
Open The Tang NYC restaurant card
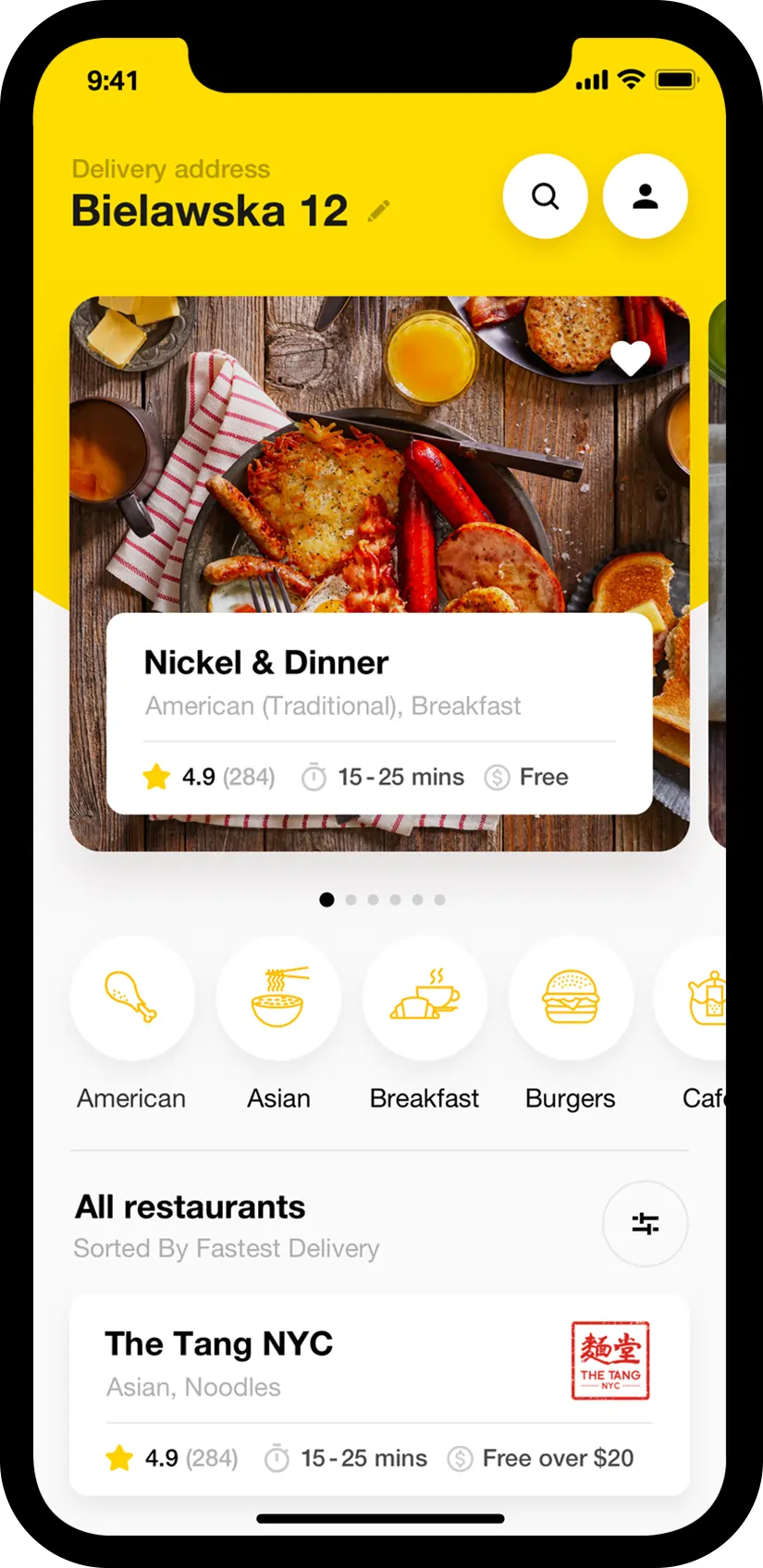click(379, 1394)
